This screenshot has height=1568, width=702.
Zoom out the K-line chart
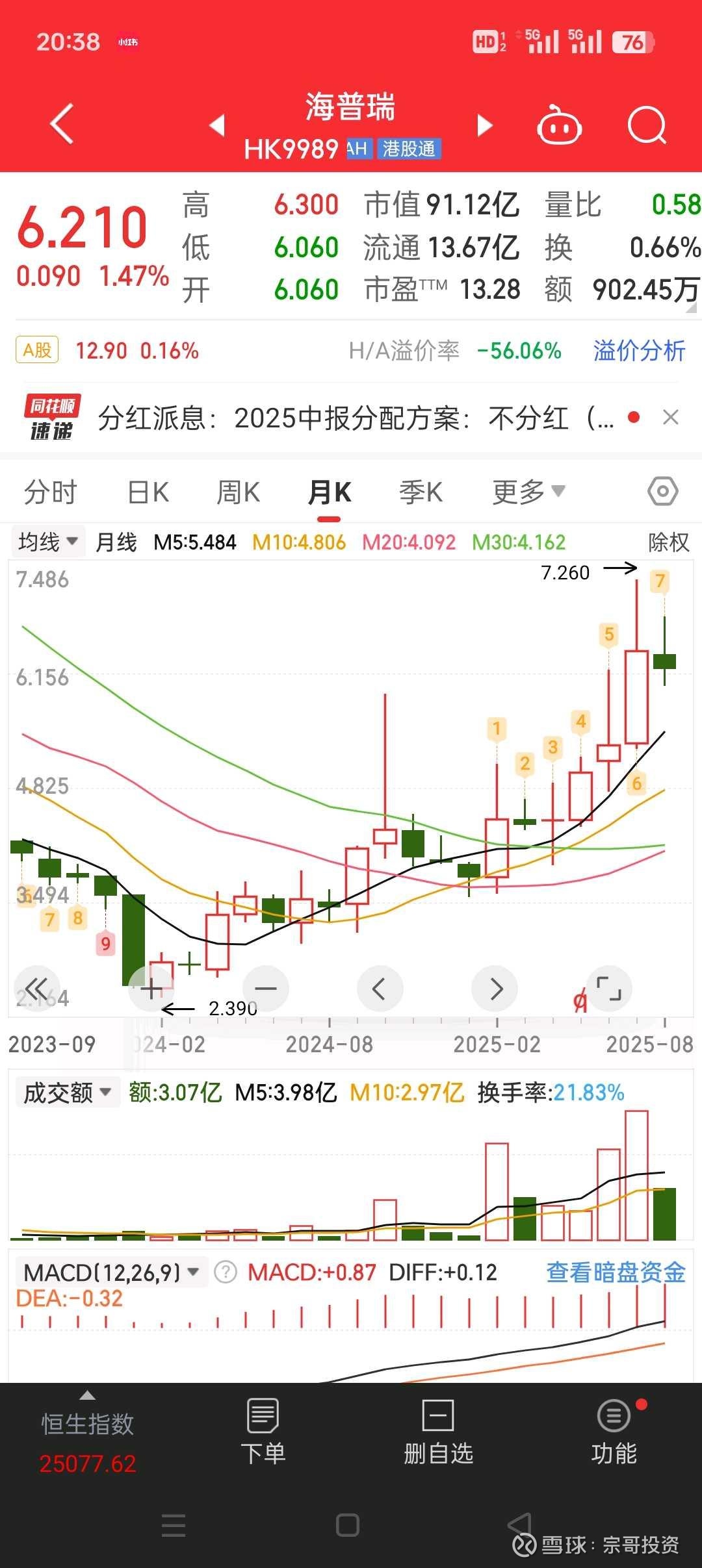click(266, 989)
